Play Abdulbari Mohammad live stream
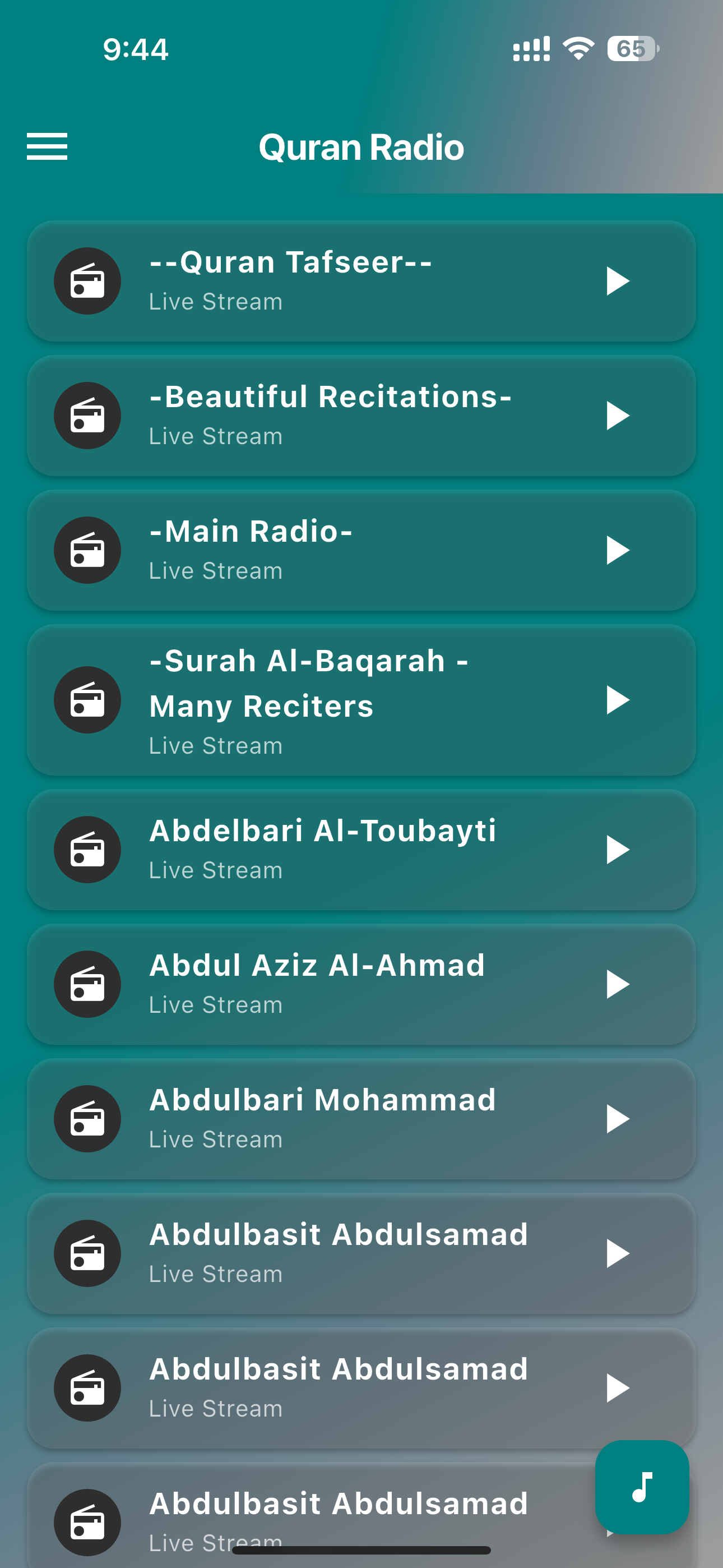723x1568 pixels. click(x=617, y=1119)
